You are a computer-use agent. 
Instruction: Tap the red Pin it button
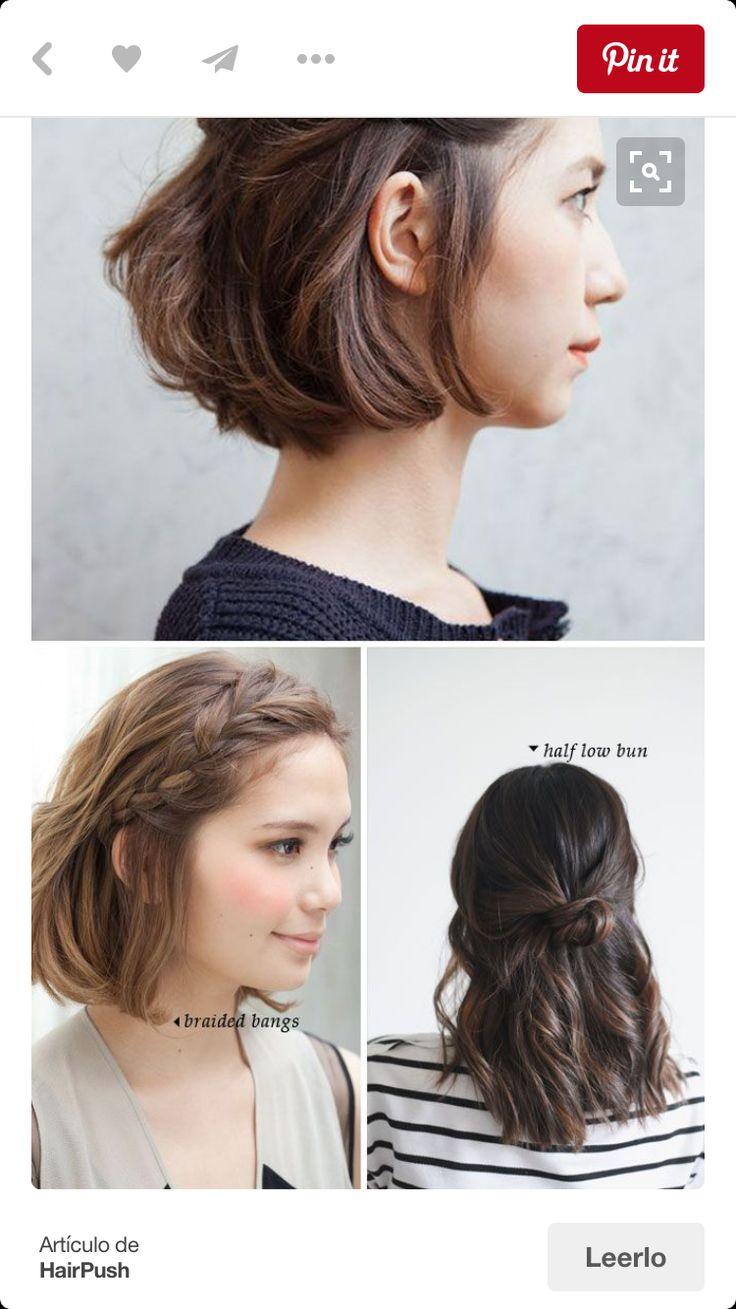coord(641,59)
